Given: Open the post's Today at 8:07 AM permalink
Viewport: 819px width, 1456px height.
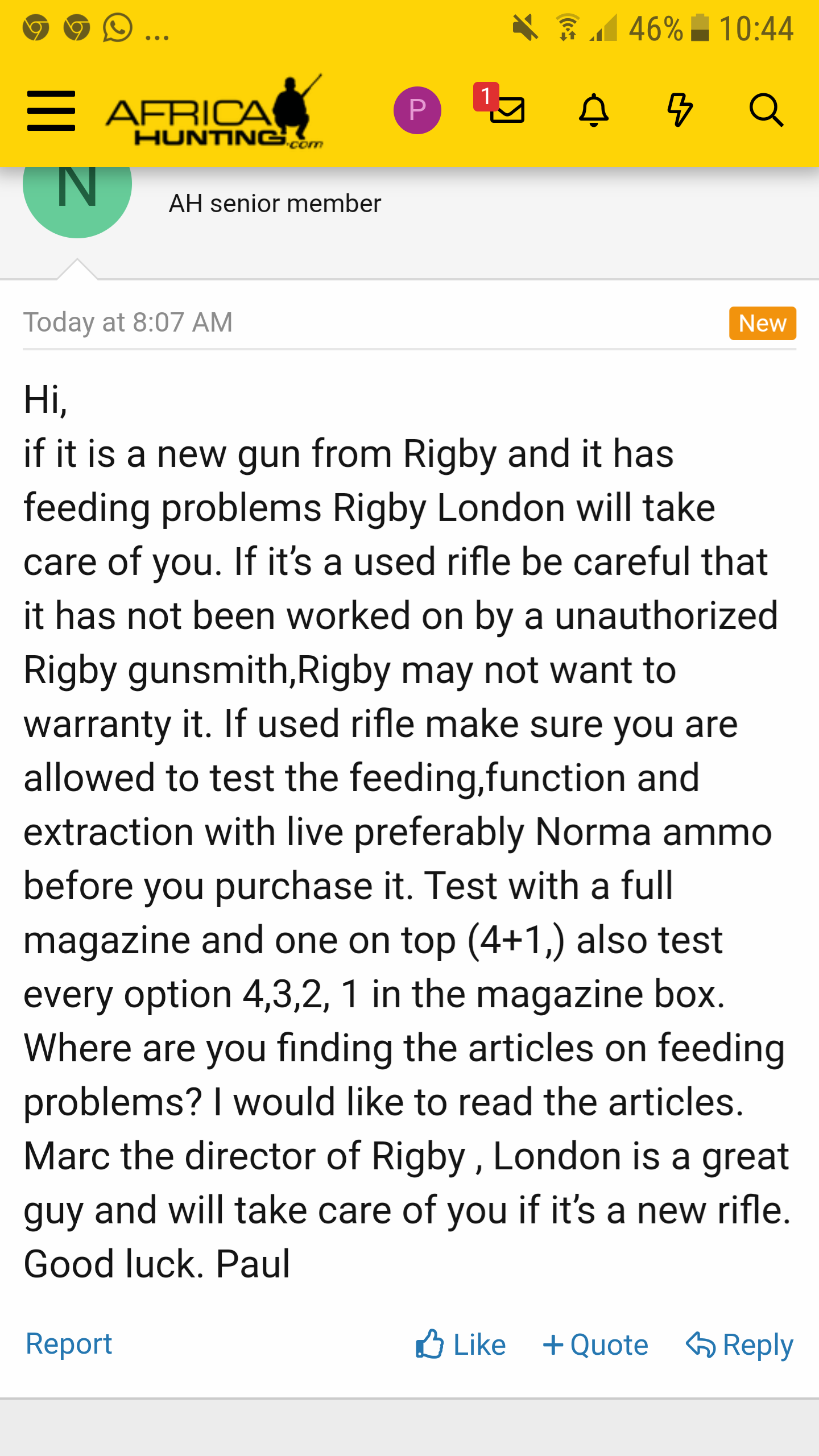Looking at the screenshot, I should pos(128,322).
